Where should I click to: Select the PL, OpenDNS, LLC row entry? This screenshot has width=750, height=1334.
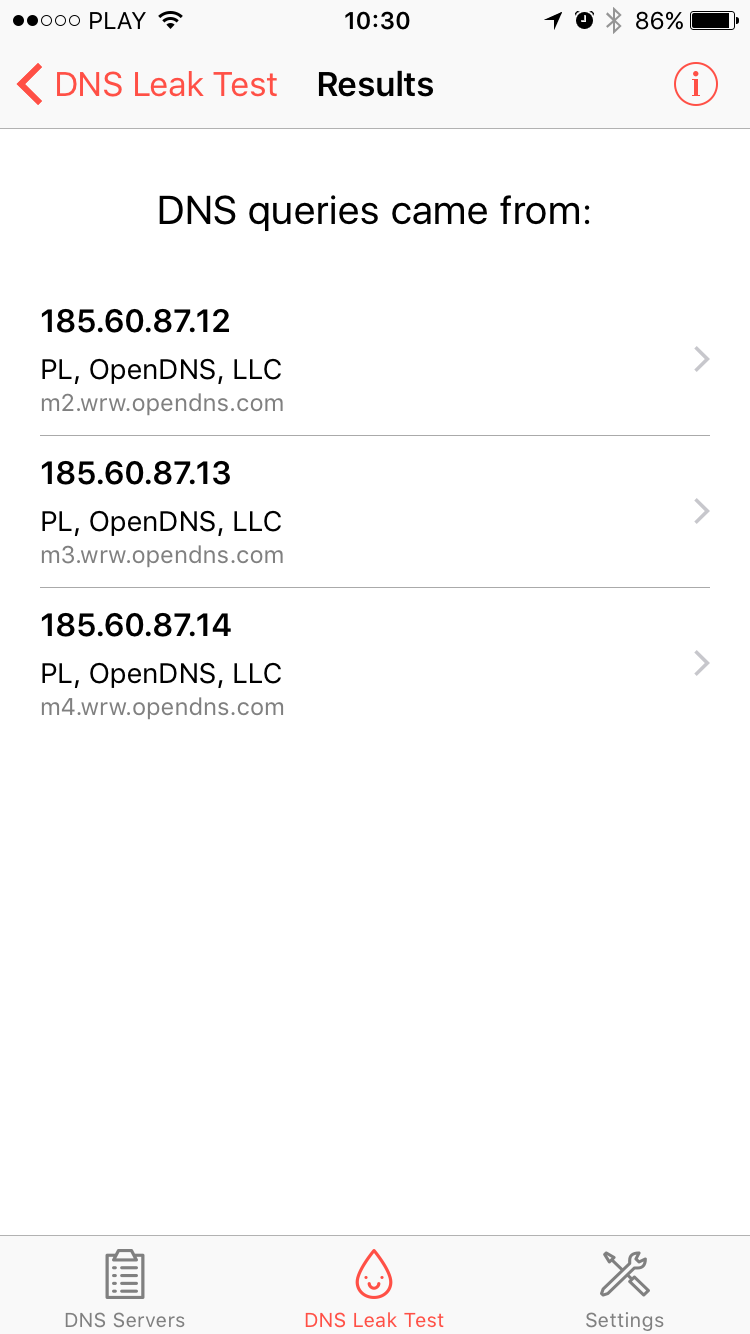pos(160,369)
